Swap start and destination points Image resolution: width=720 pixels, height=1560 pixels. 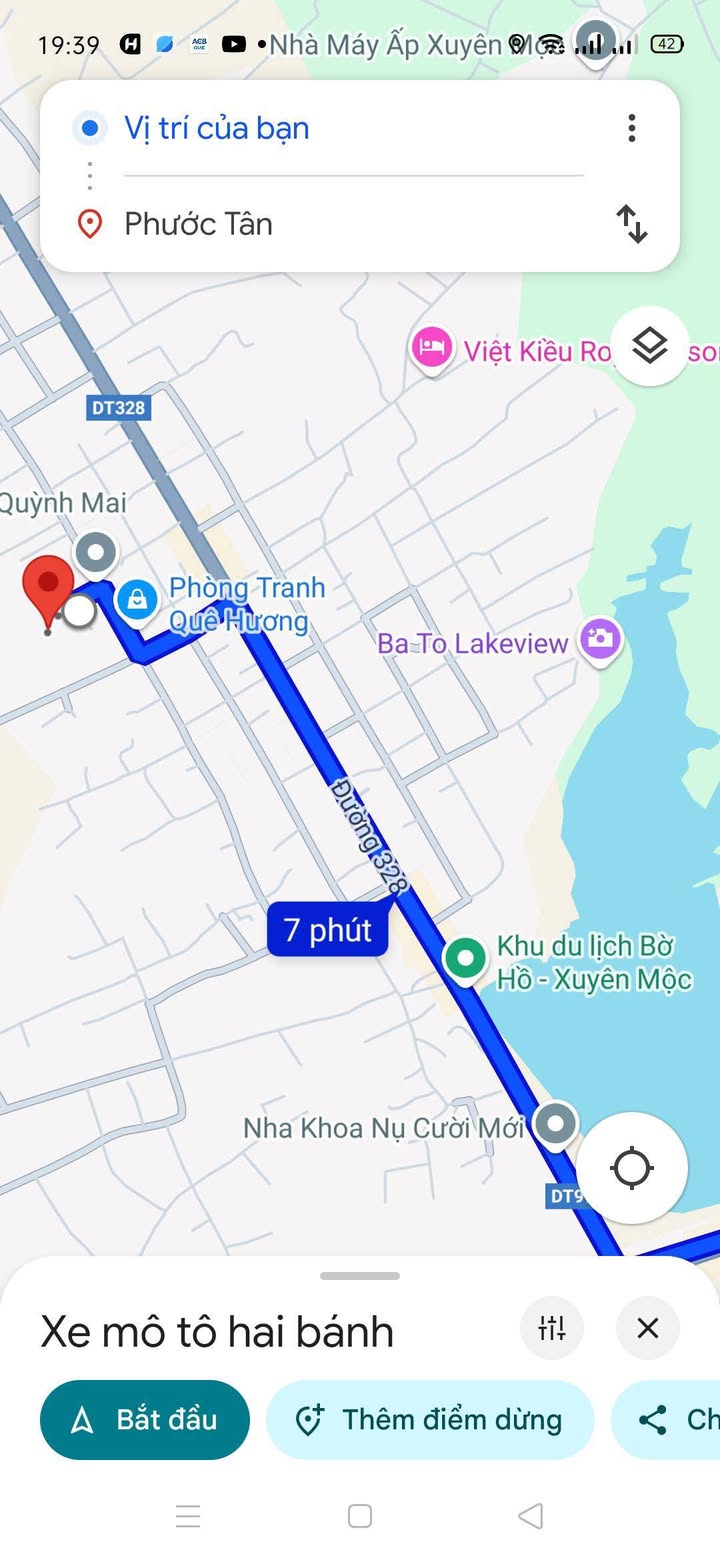point(631,224)
